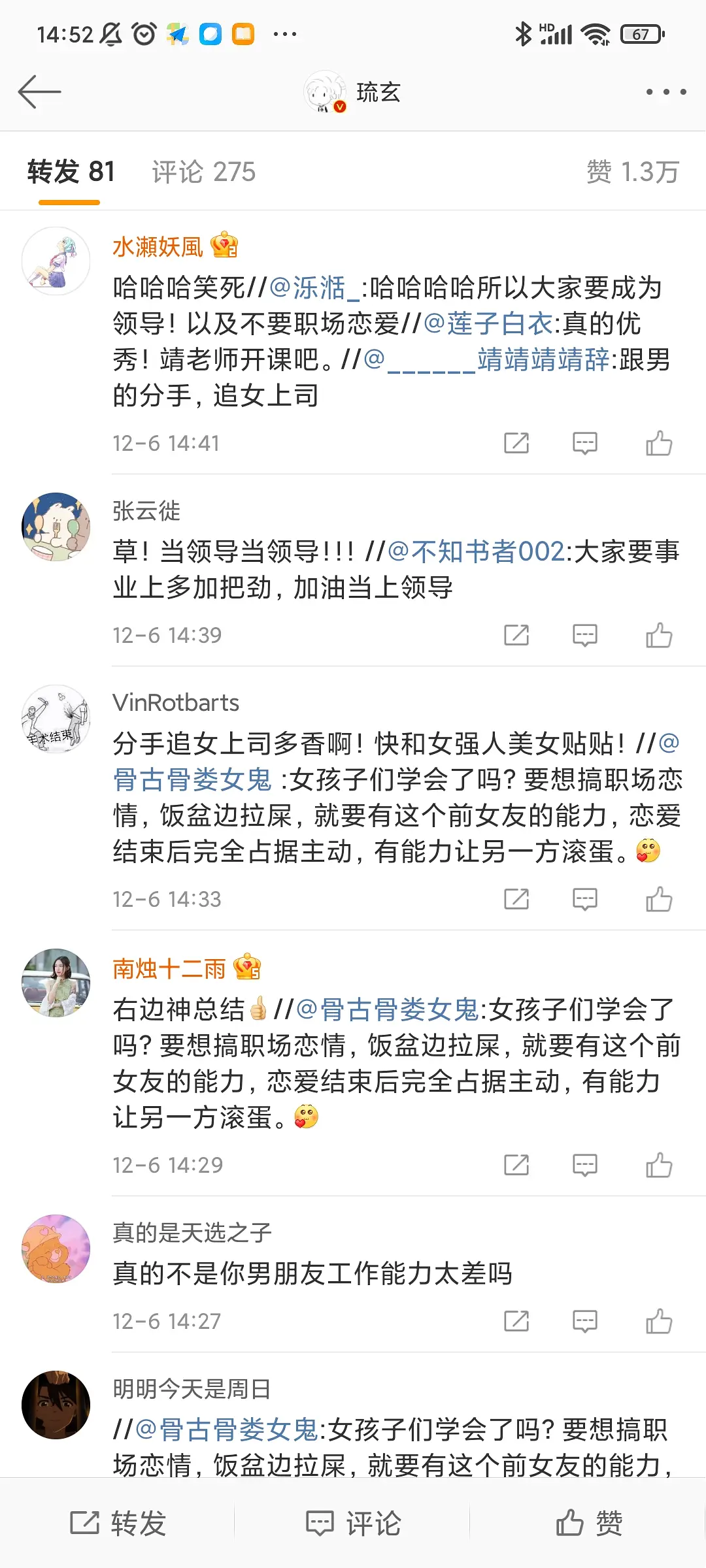This screenshot has height=1568, width=706.
Task: Open the @莲子白衣 mention link
Action: coord(488,323)
